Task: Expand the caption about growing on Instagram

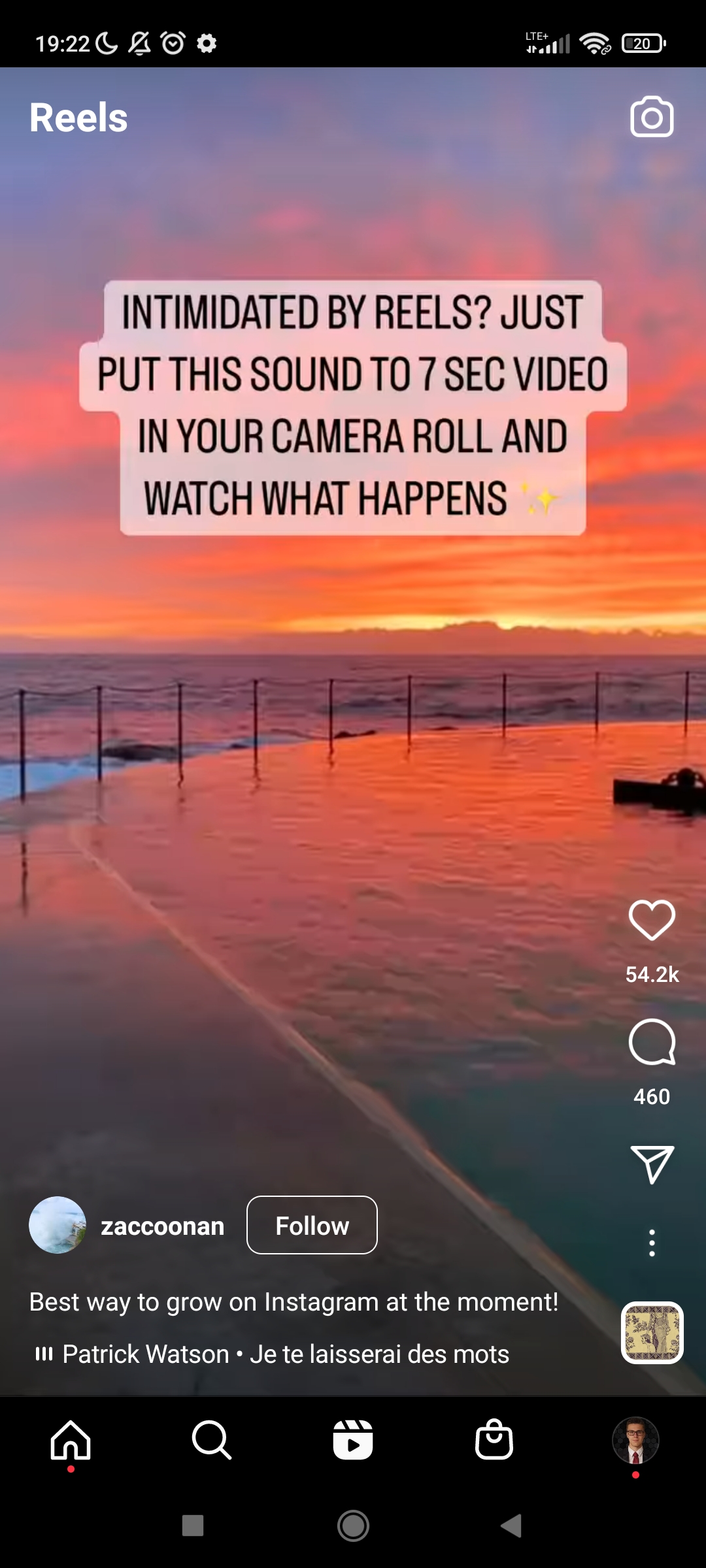Action: [x=294, y=1301]
